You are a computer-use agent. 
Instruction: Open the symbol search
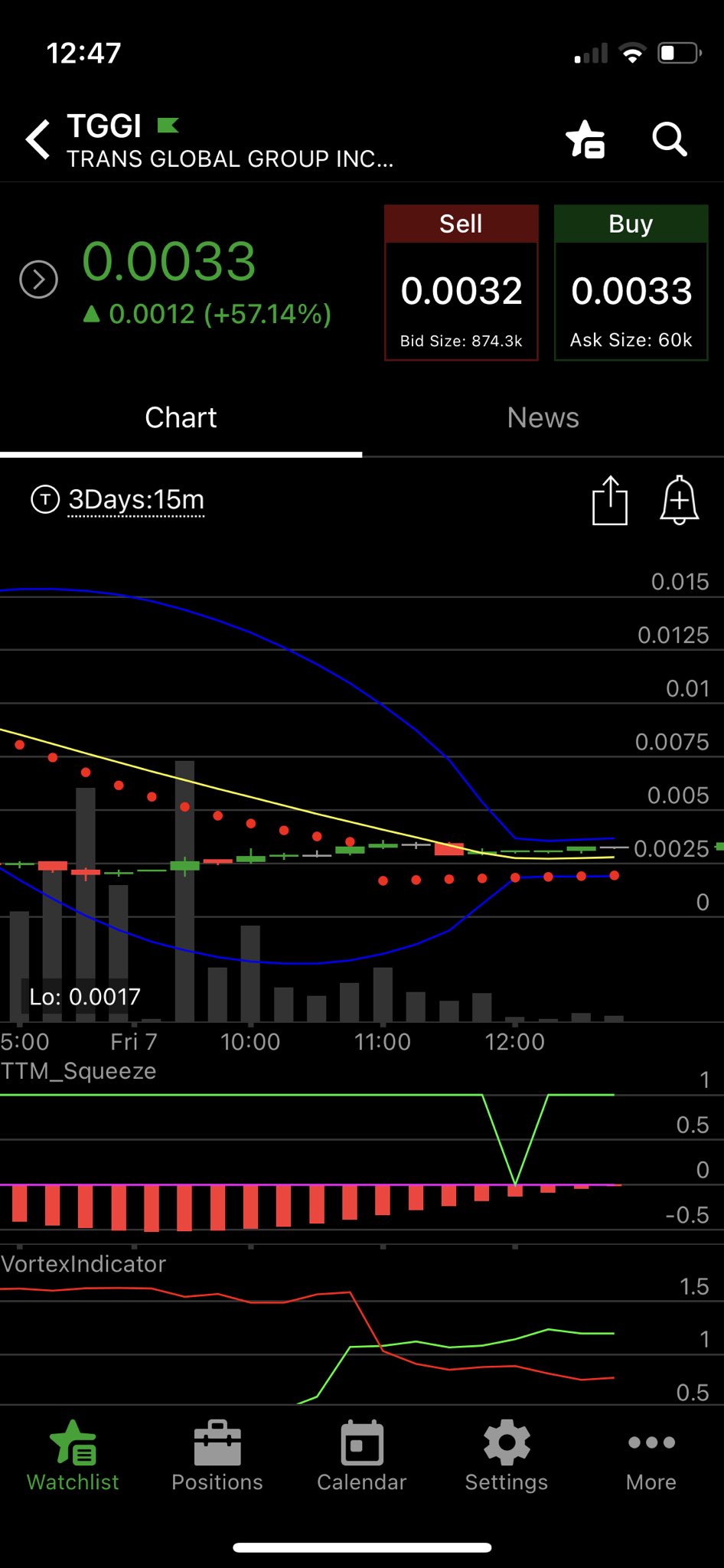tap(669, 139)
